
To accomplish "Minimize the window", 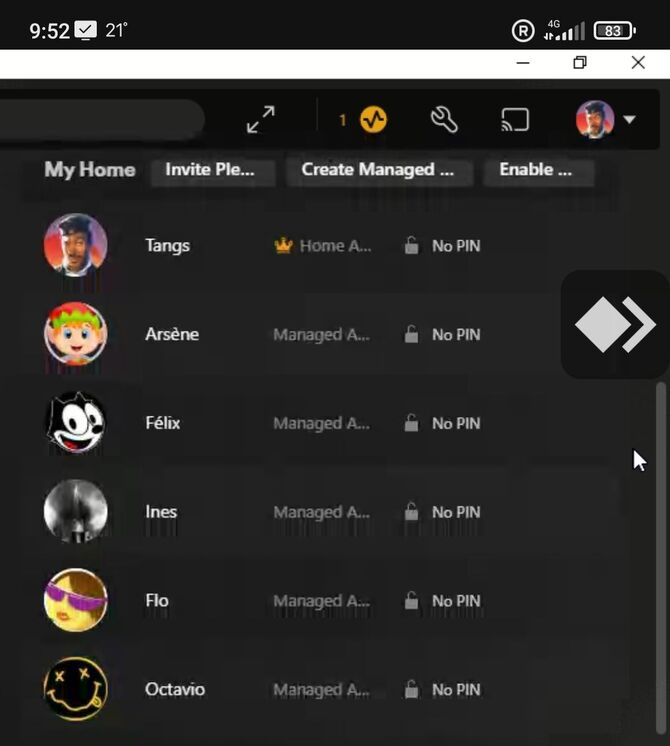I will (x=522, y=62).
